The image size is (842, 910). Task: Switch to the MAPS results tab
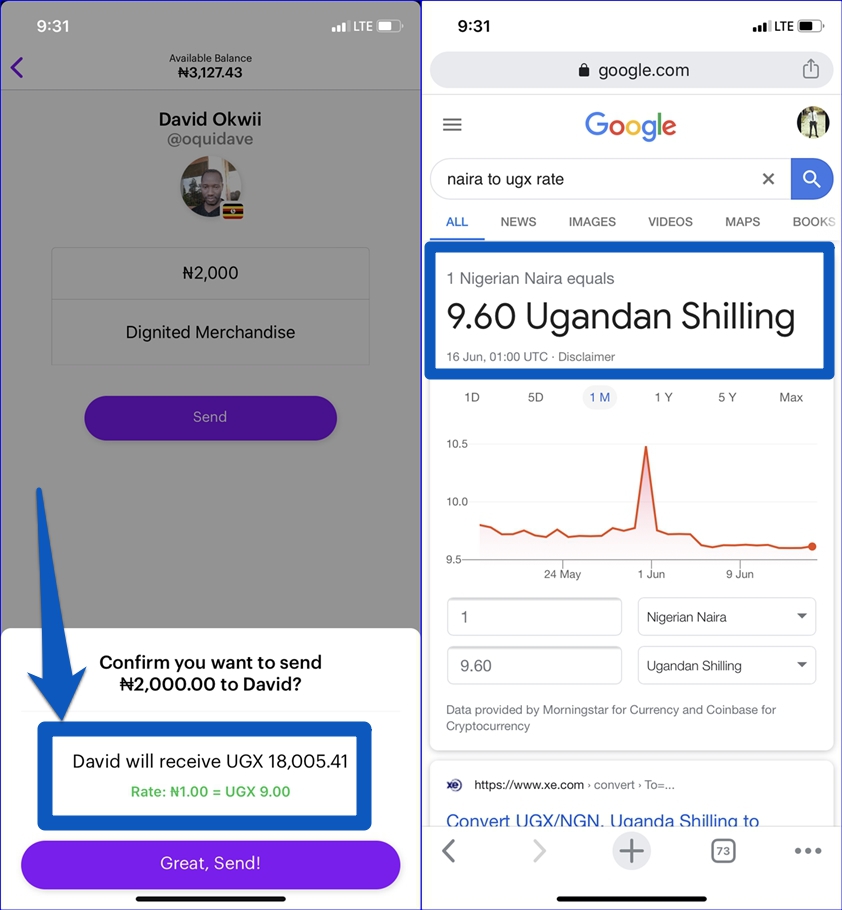[x=742, y=222]
